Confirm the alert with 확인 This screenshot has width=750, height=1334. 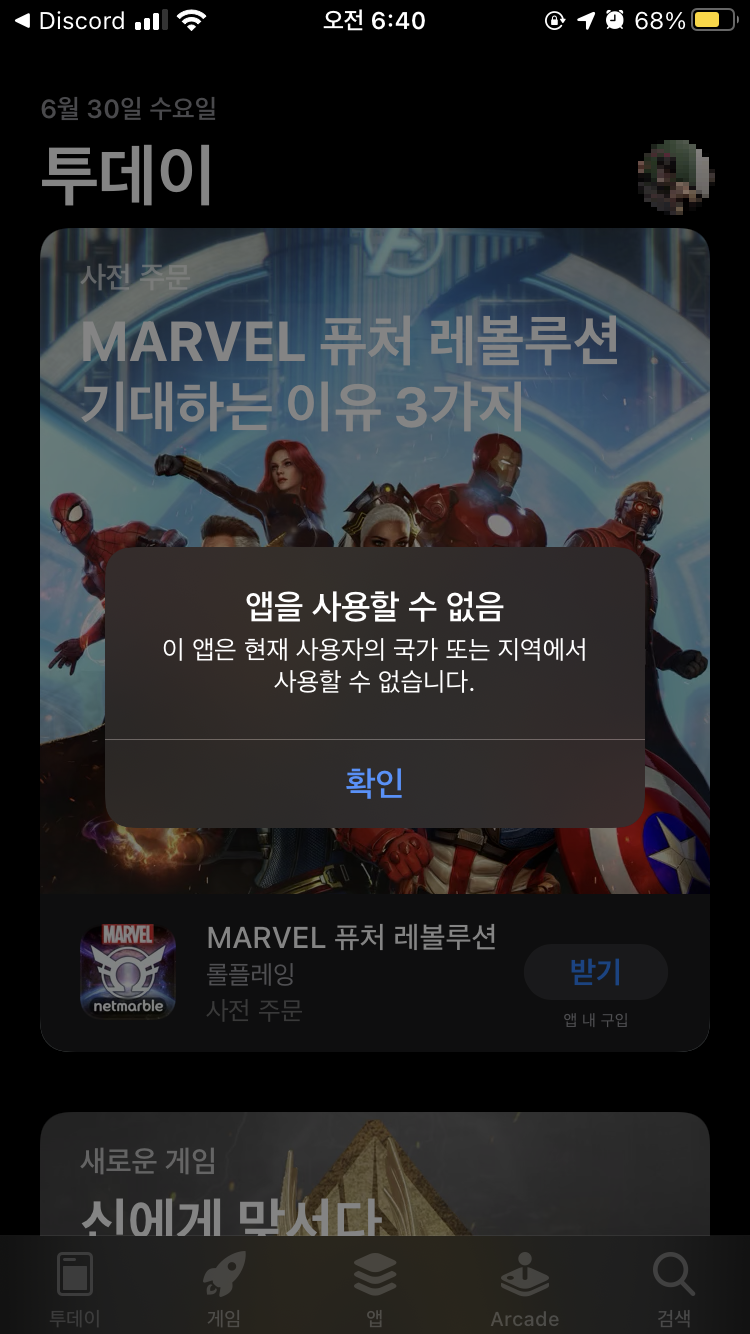pos(374,783)
